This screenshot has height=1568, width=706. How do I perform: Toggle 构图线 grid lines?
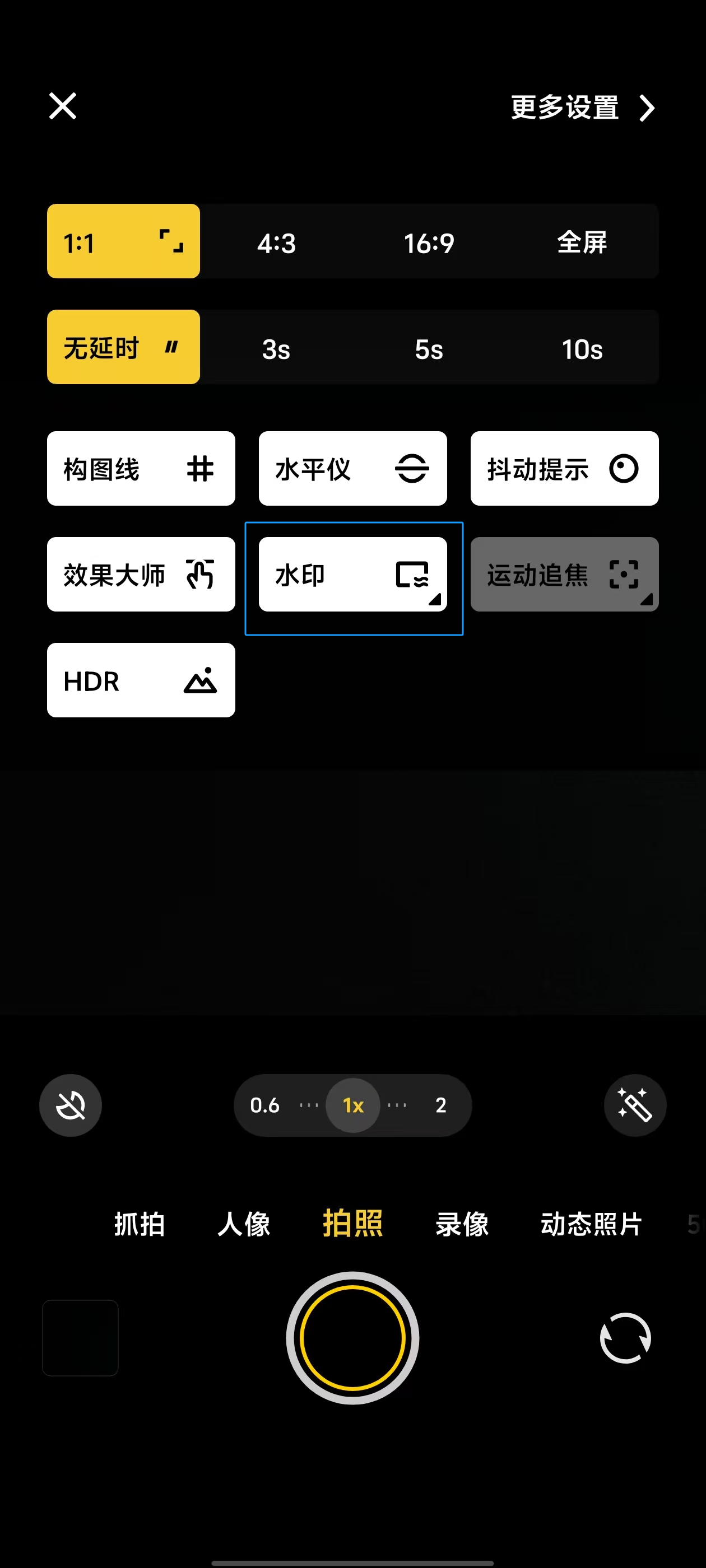(x=141, y=469)
